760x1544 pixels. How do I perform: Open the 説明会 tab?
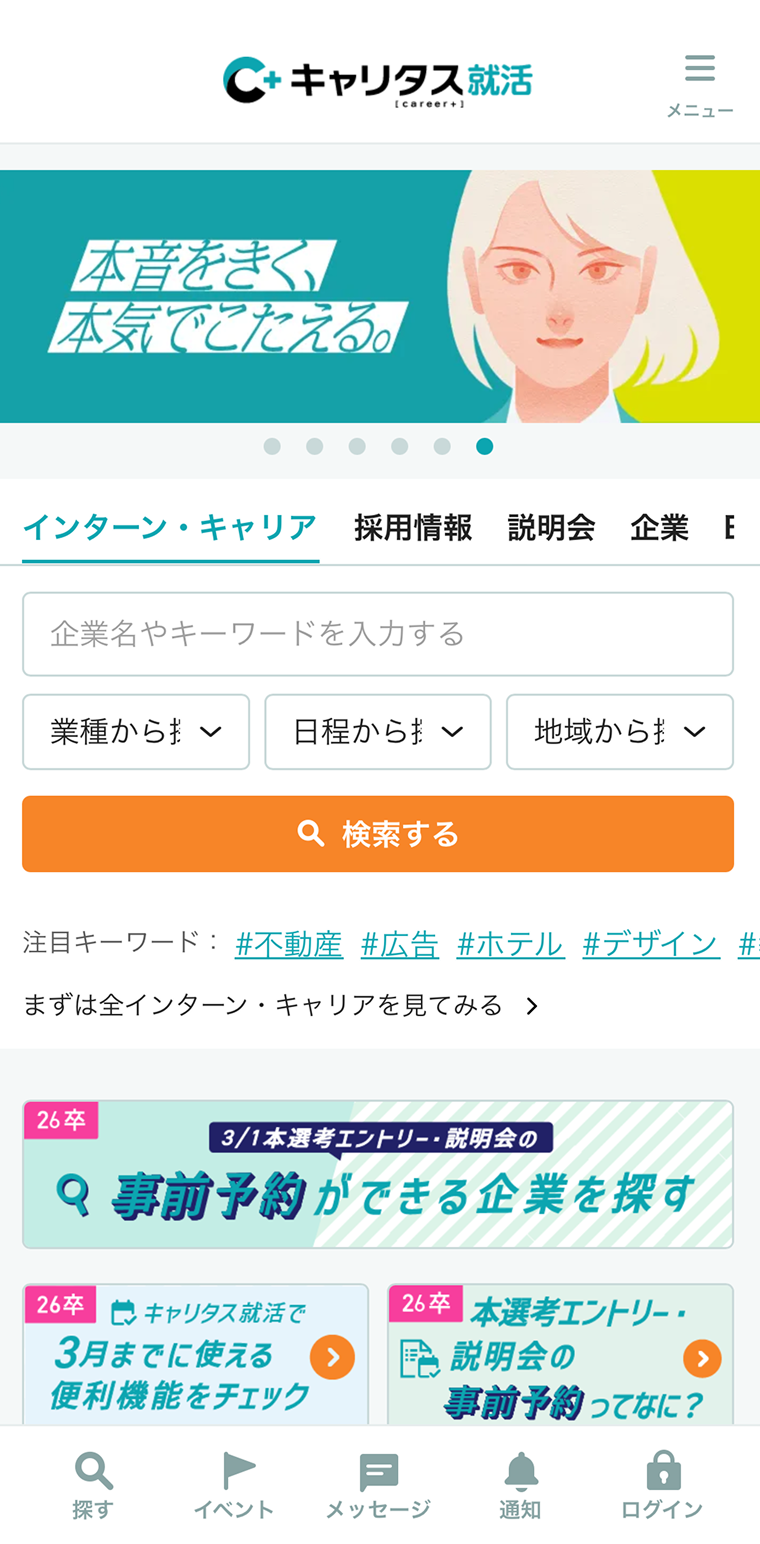[551, 527]
